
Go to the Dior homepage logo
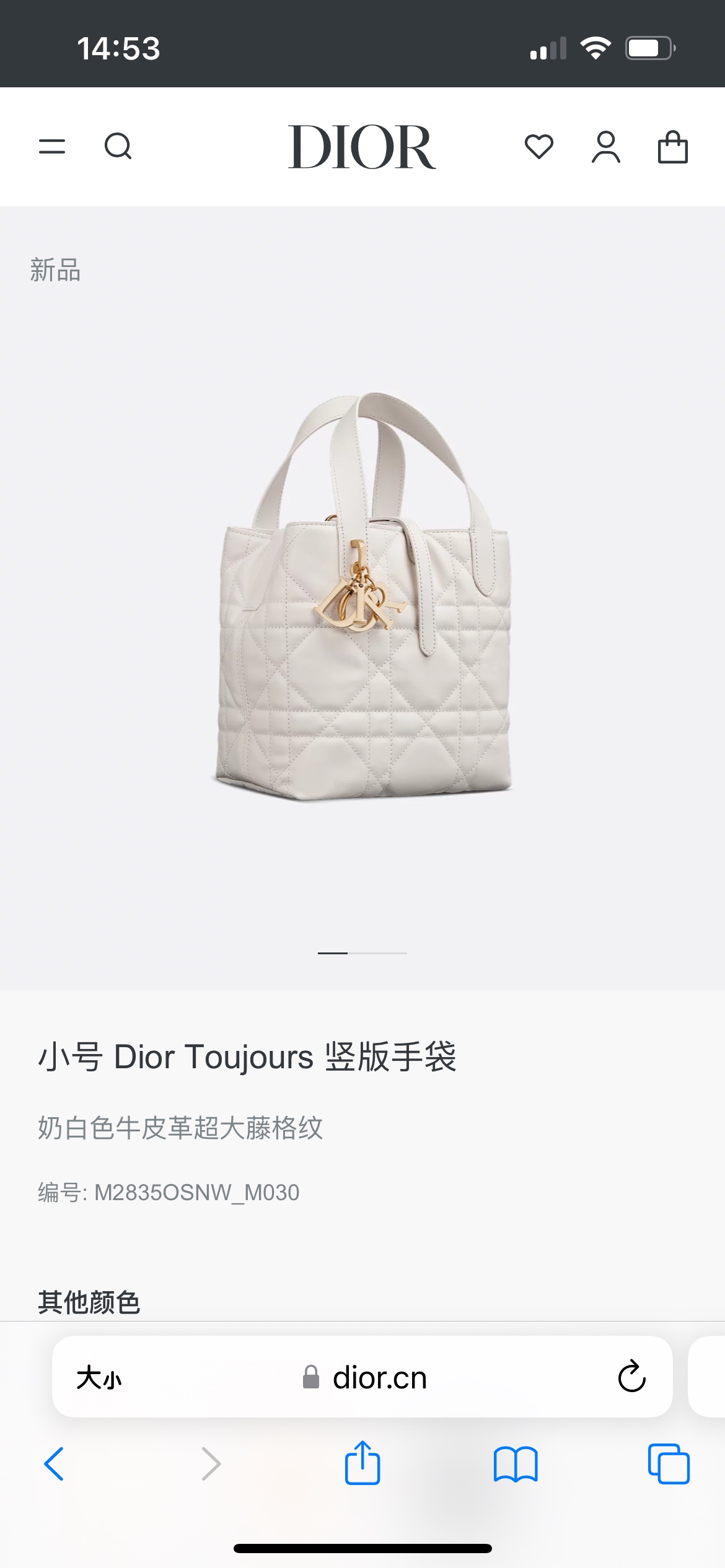coord(362,147)
